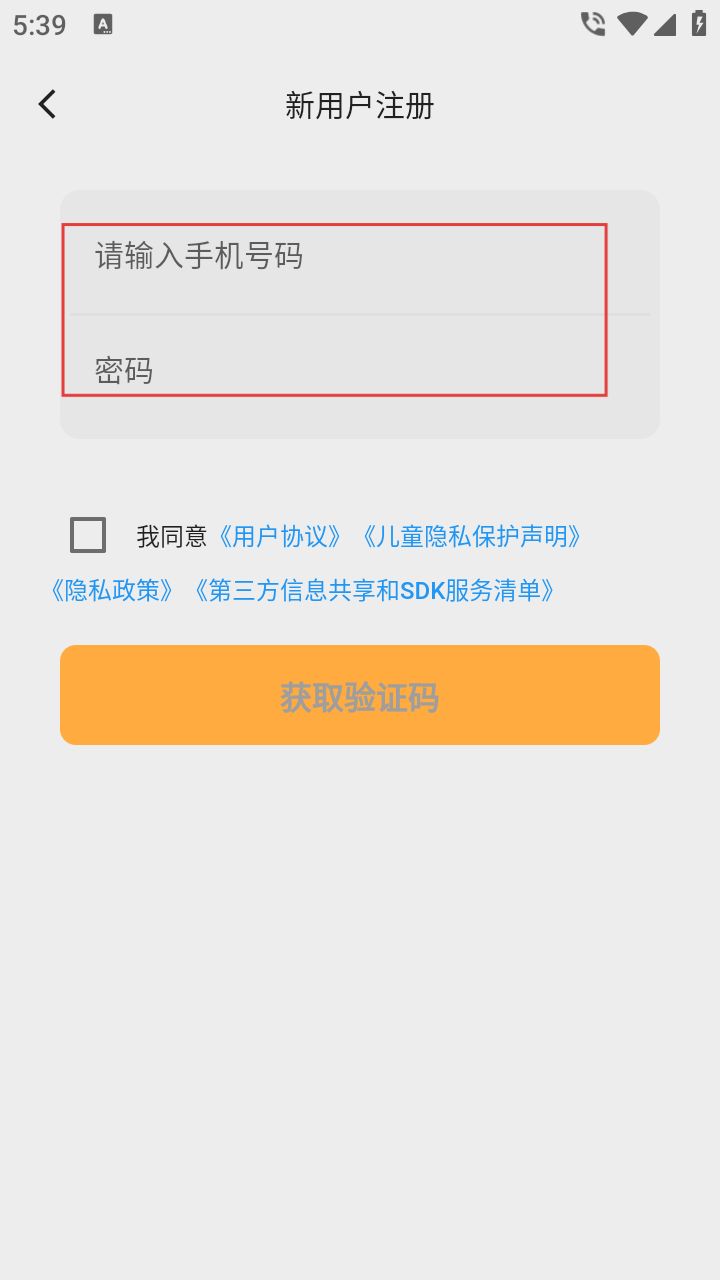This screenshot has height=1280, width=720.
Task: Open 《第三方信息共享和SDK服务清单》 link
Action: click(373, 591)
